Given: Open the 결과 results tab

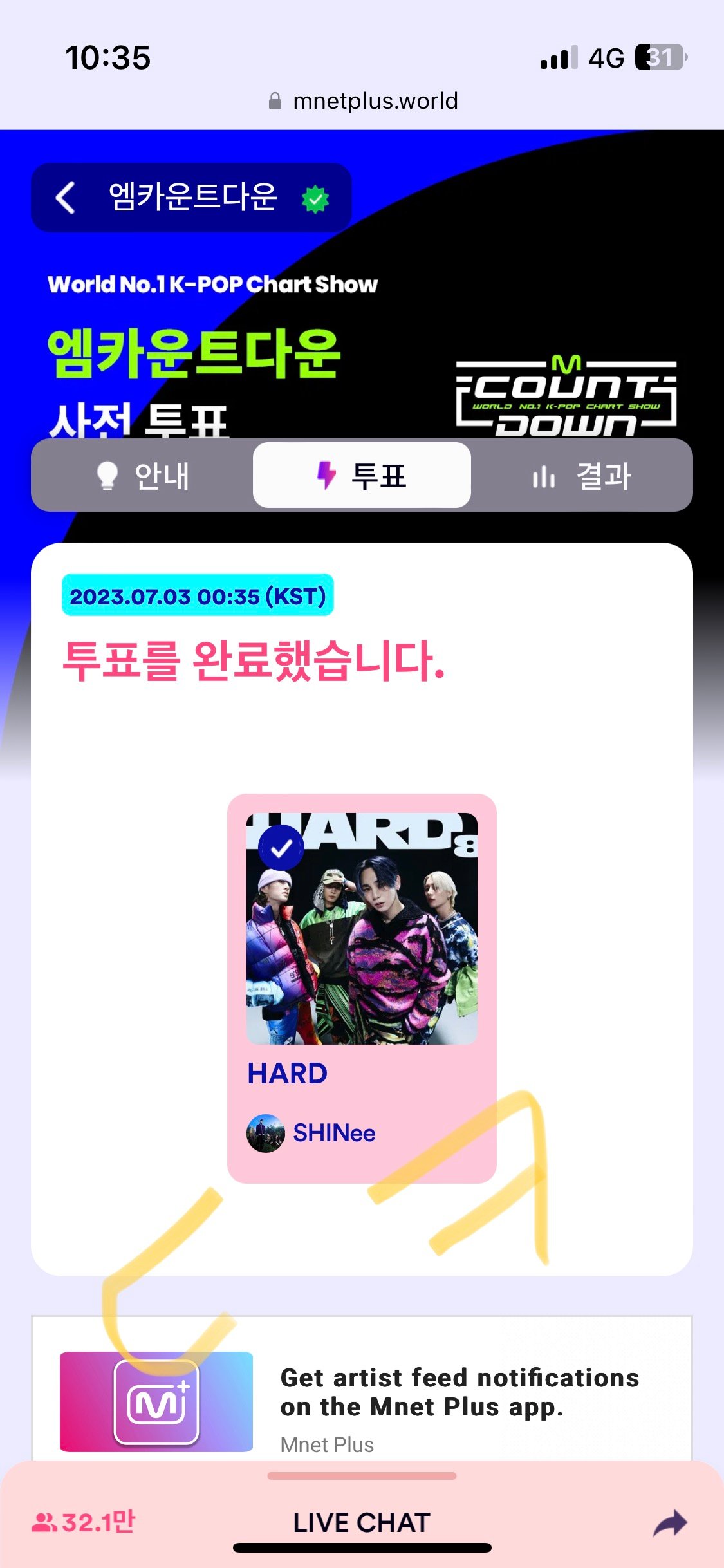Looking at the screenshot, I should (x=581, y=476).
